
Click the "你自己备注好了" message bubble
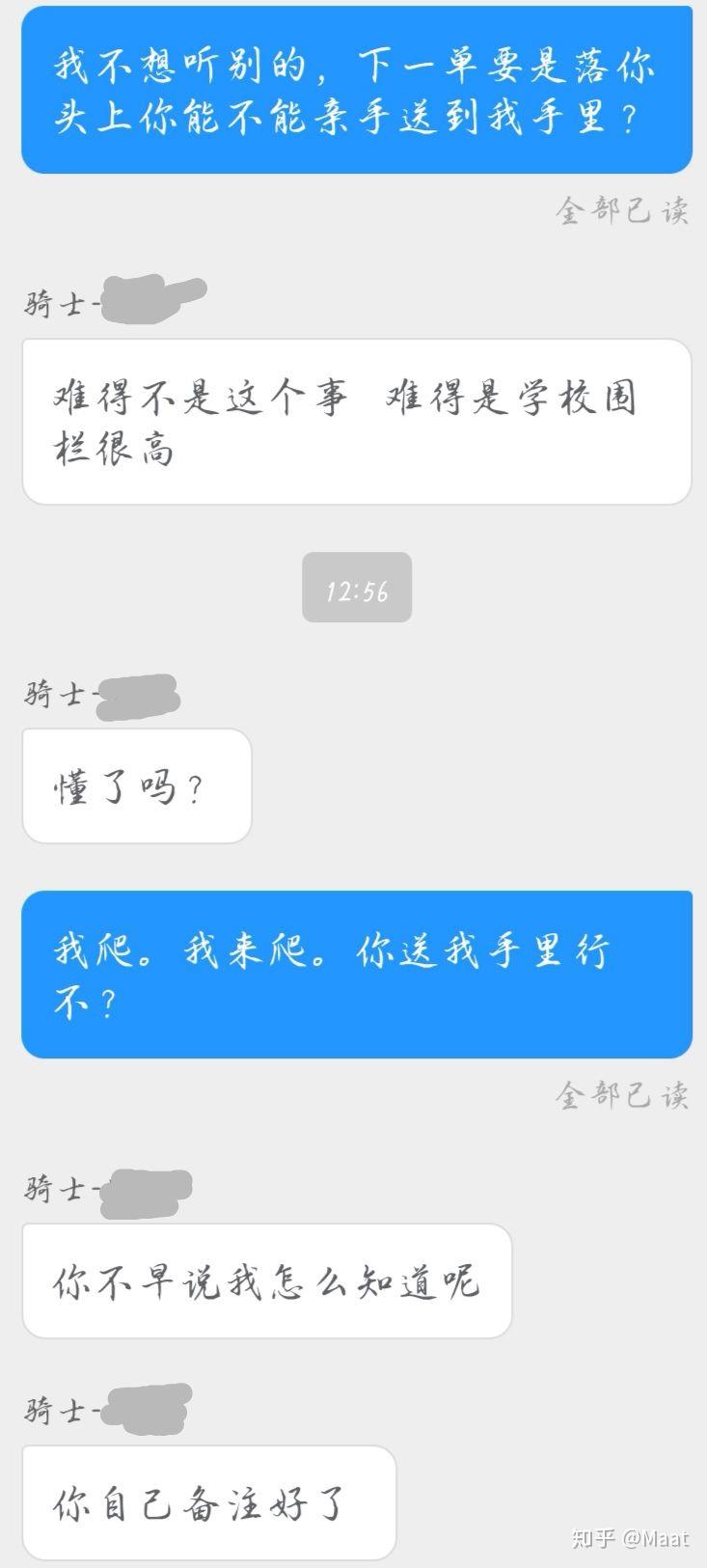[x=208, y=1502]
